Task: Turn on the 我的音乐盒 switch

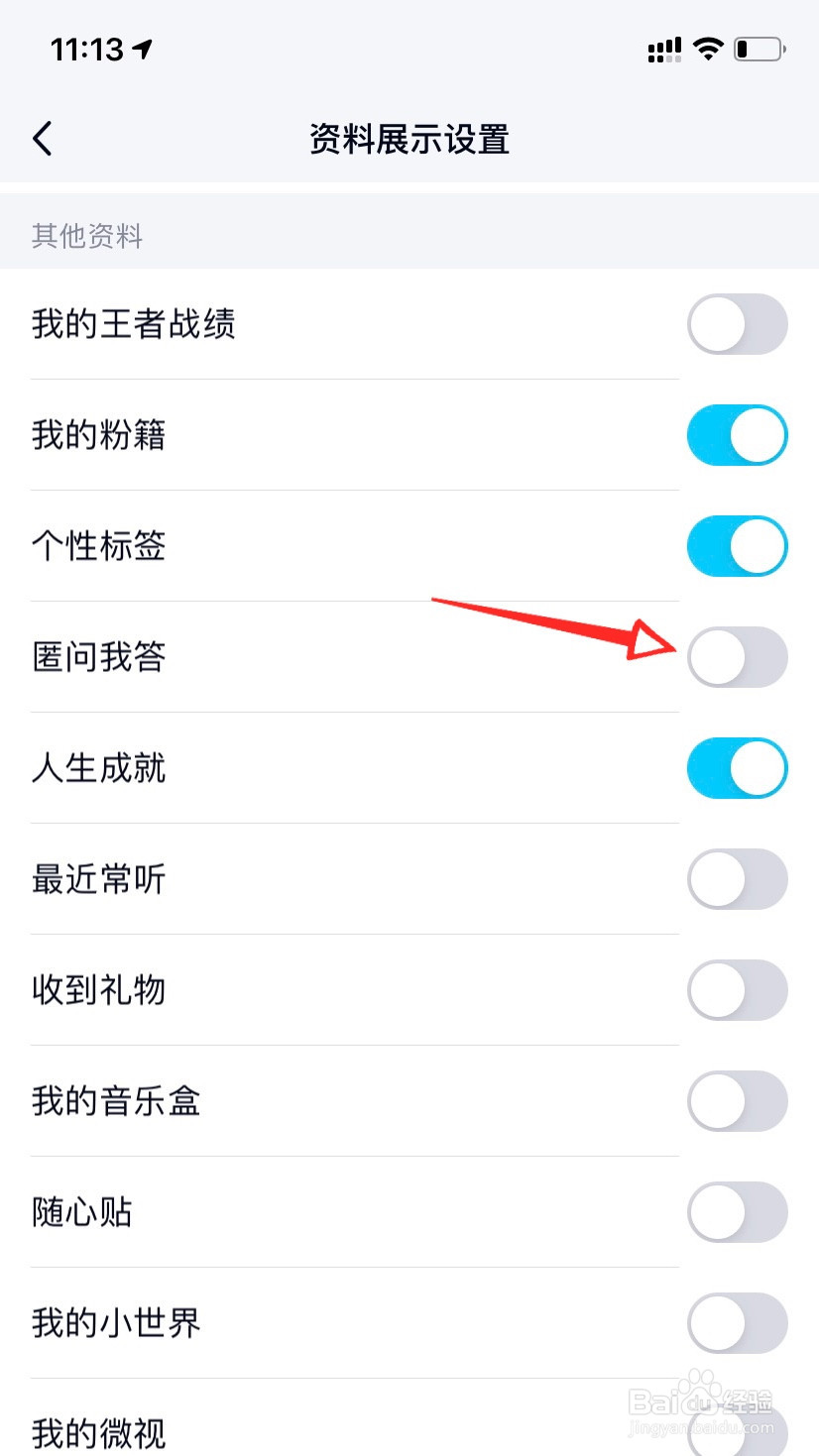Action: coord(737,1101)
